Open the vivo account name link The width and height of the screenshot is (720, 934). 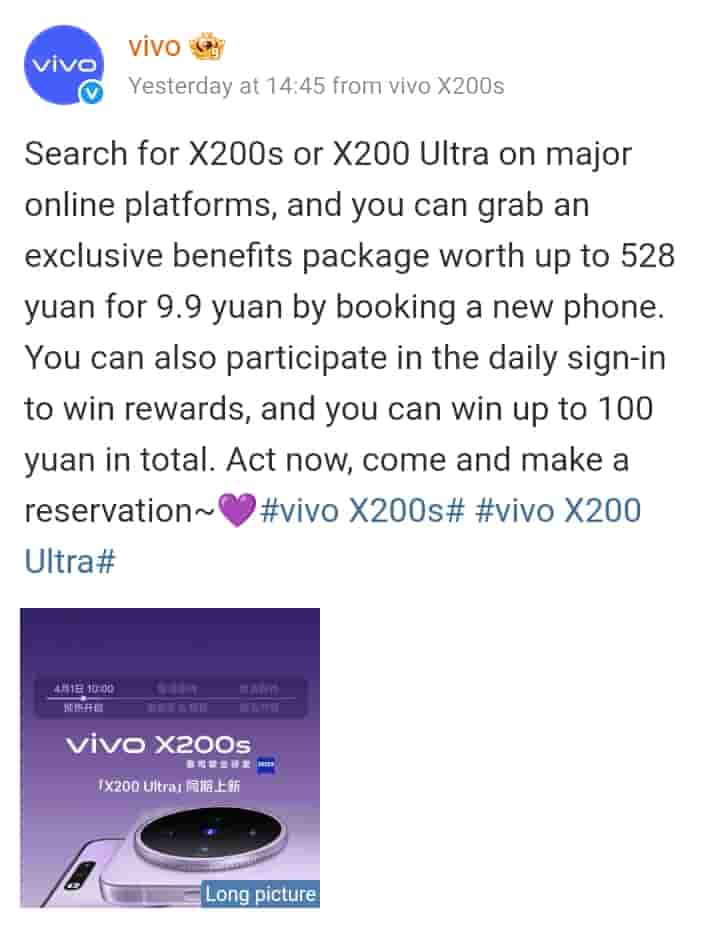pyautogui.click(x=155, y=46)
